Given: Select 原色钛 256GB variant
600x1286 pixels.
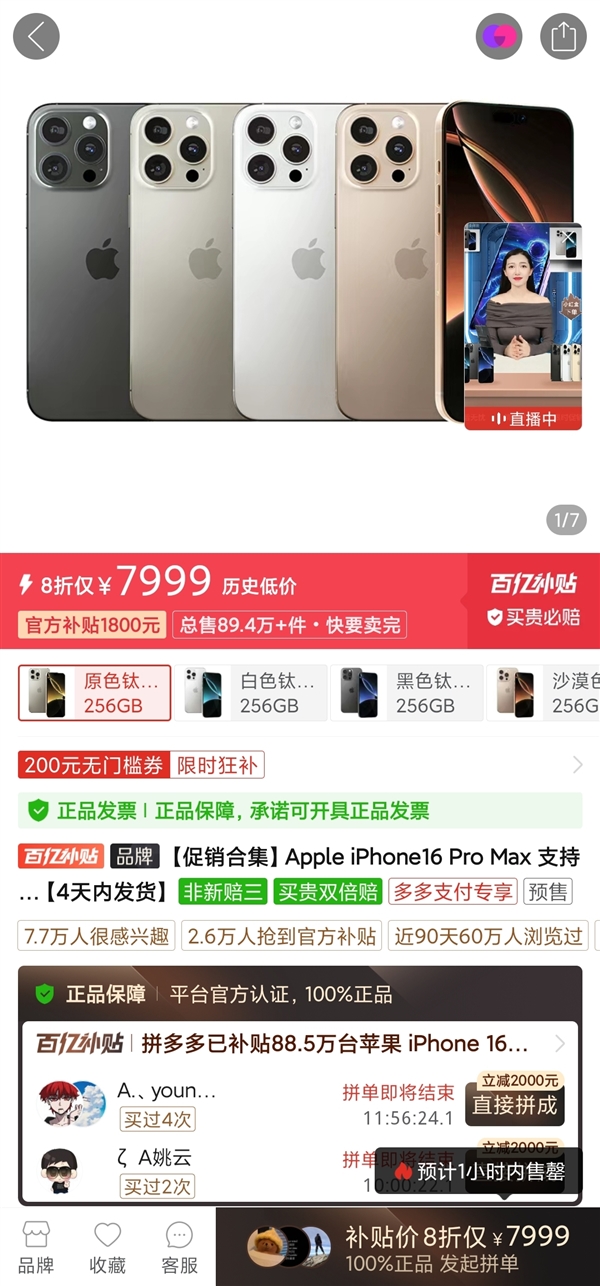Looking at the screenshot, I should coord(95,693).
